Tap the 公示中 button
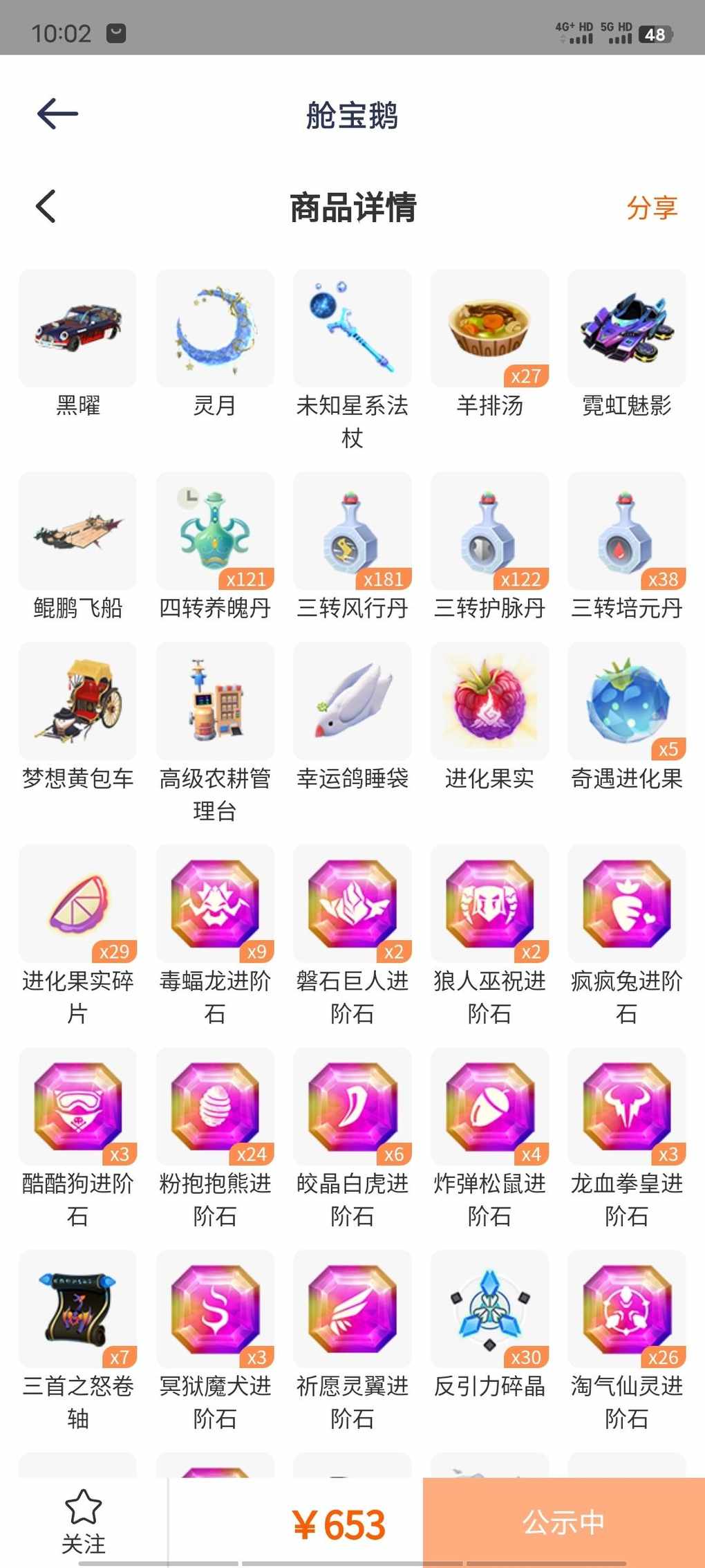 click(563, 1522)
